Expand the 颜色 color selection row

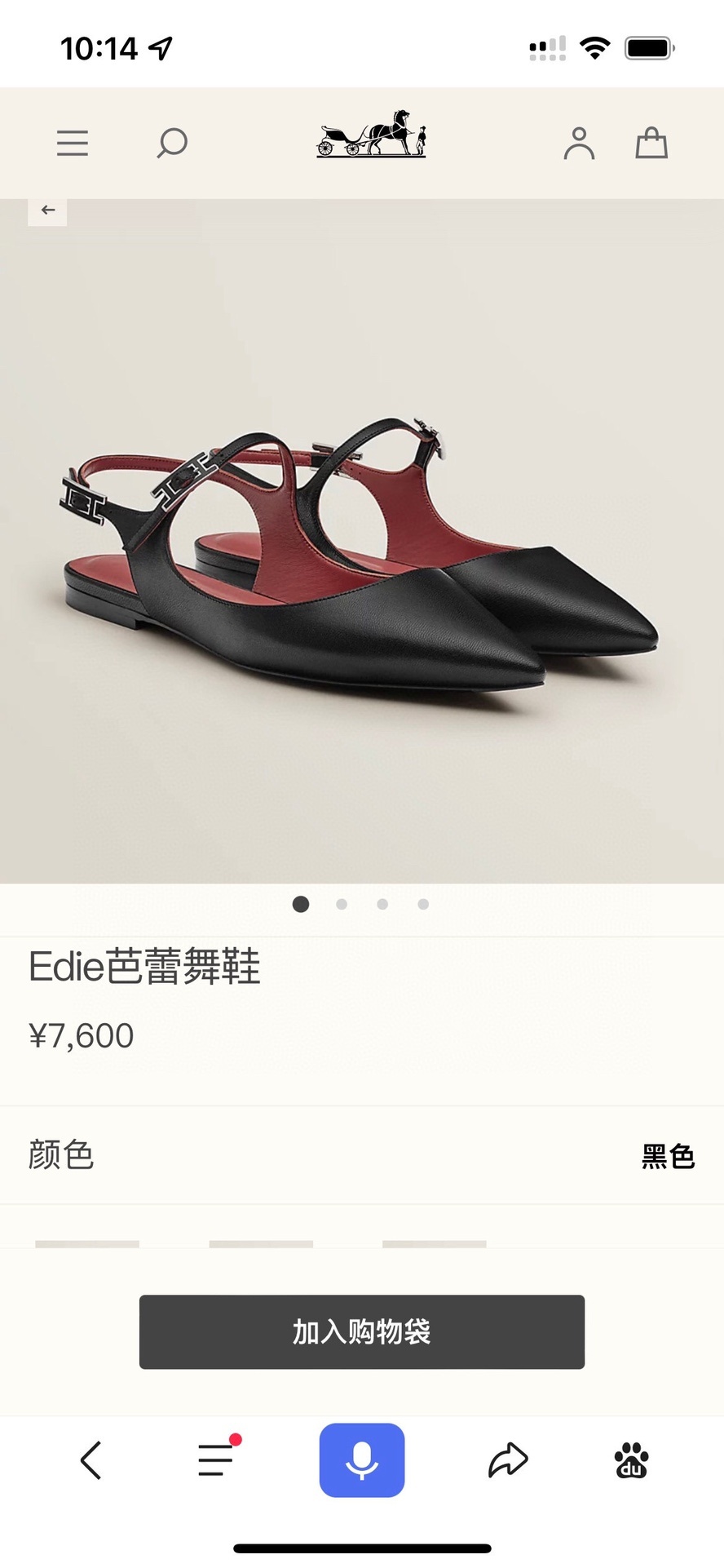tap(362, 1155)
